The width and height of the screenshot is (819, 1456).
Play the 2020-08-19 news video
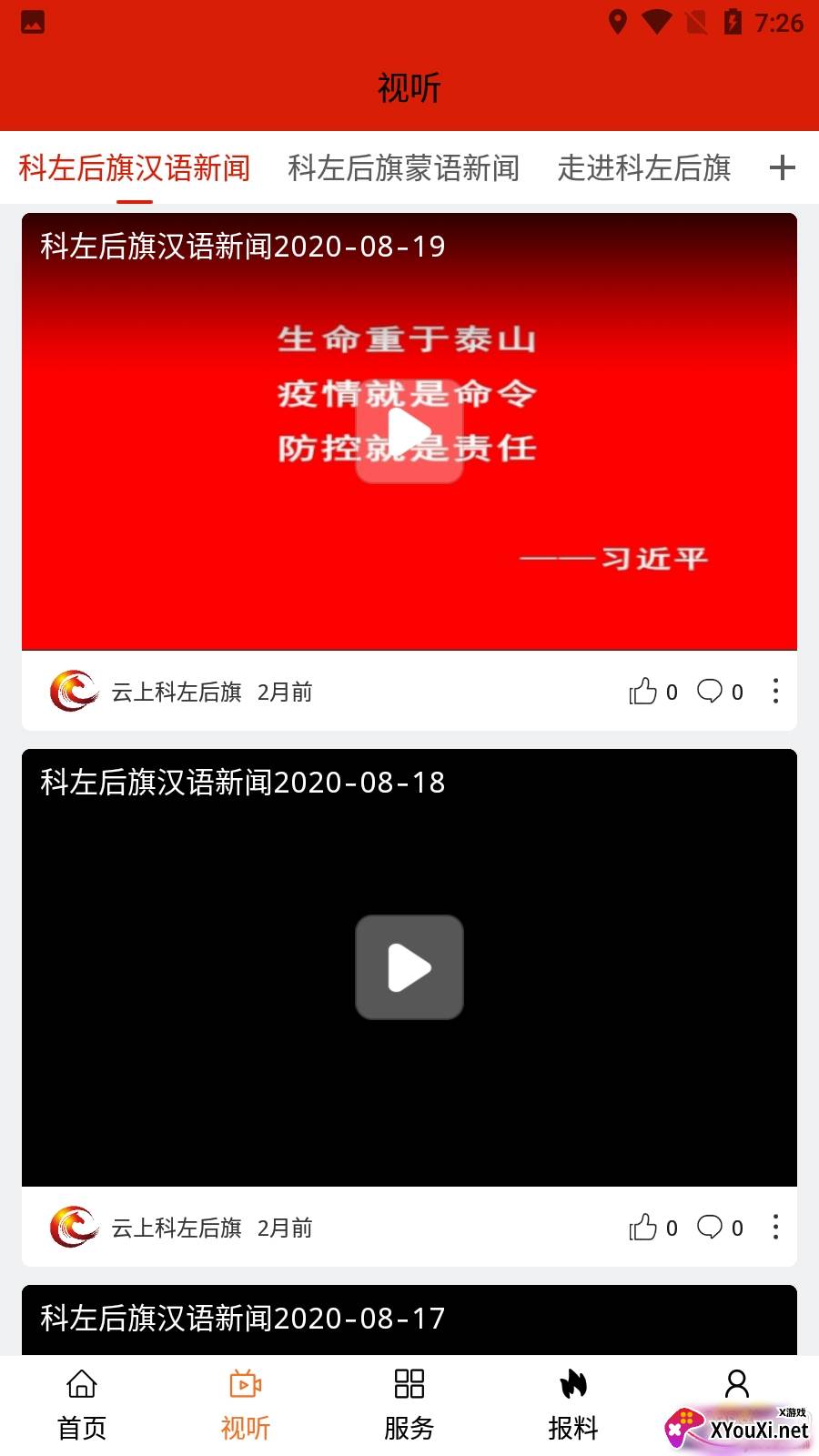pos(409,430)
